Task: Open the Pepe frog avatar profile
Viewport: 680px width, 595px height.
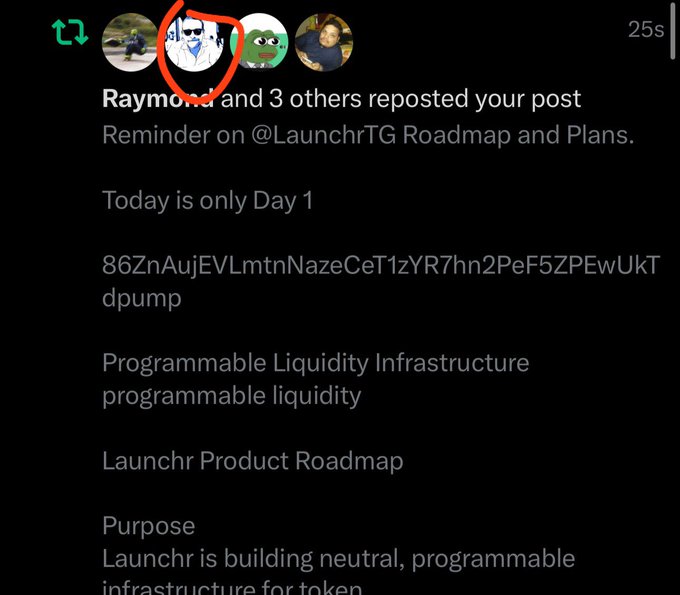Action: (x=259, y=43)
